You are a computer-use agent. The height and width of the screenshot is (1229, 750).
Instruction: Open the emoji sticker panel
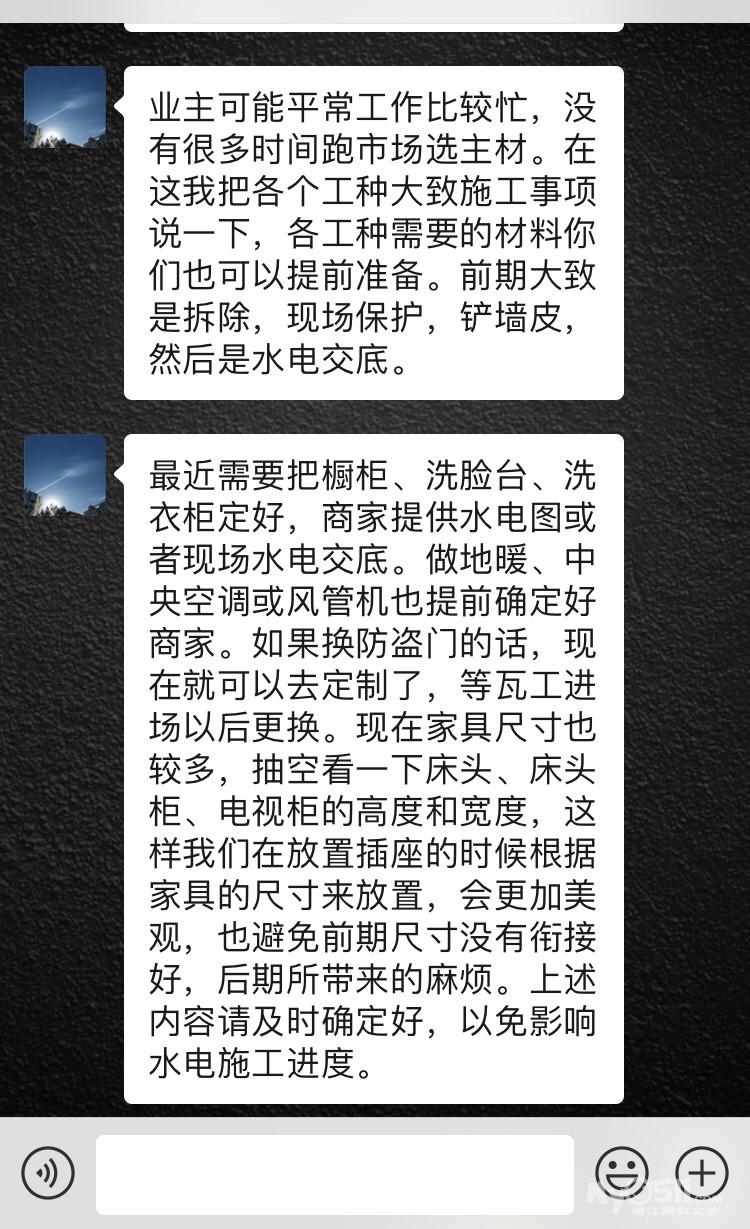click(x=622, y=1171)
